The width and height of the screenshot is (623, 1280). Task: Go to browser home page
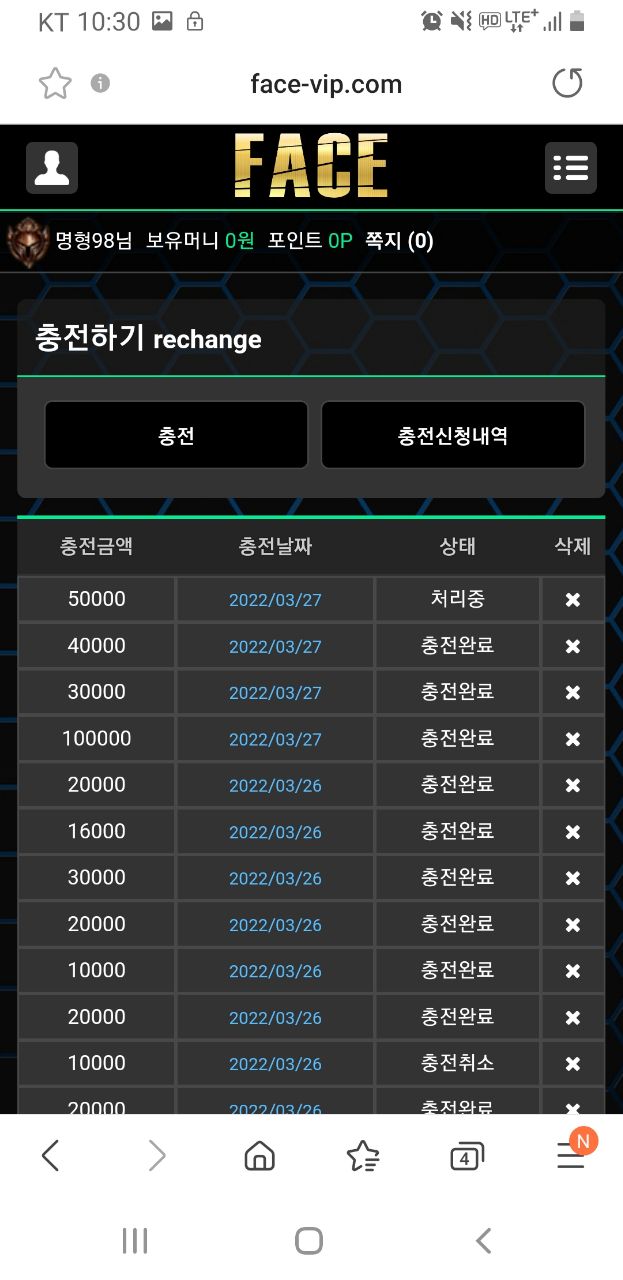260,1157
